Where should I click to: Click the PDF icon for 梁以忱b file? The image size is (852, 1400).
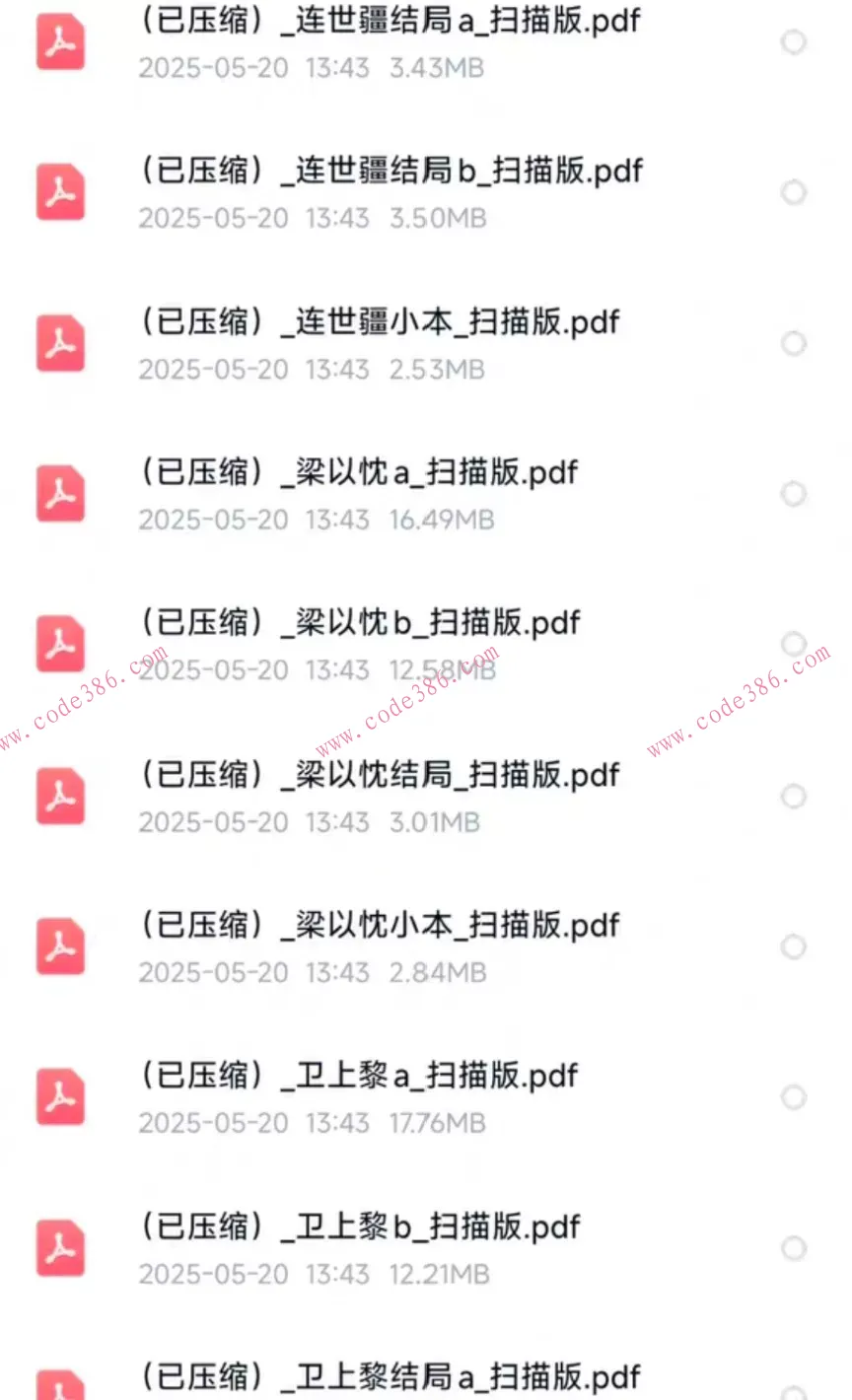(x=60, y=644)
